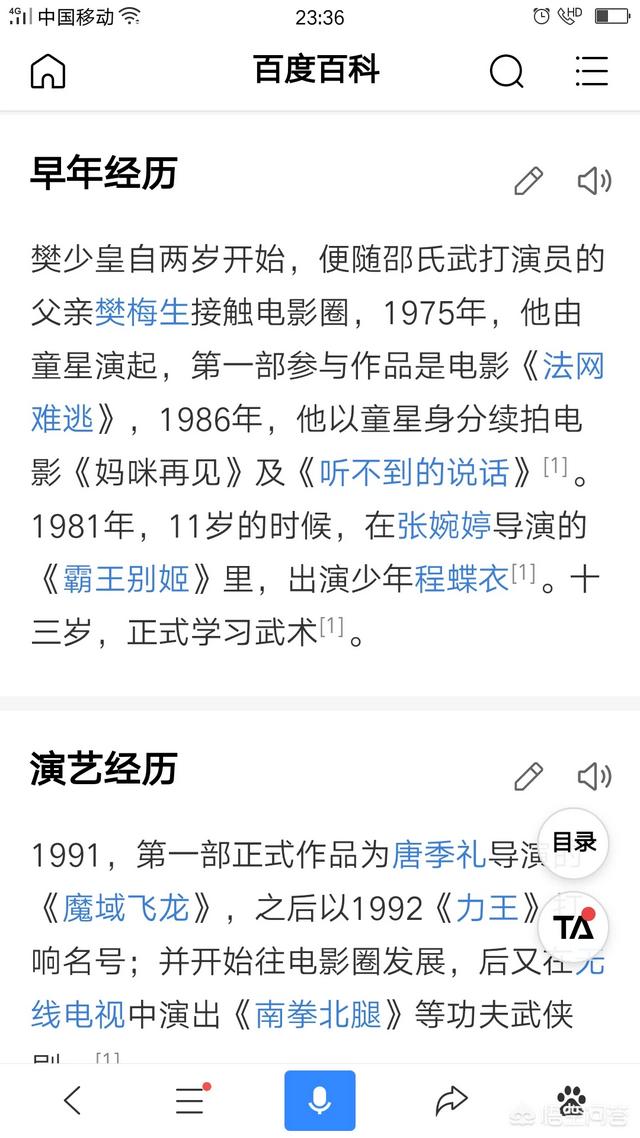Open the top-right list menu

592,72
